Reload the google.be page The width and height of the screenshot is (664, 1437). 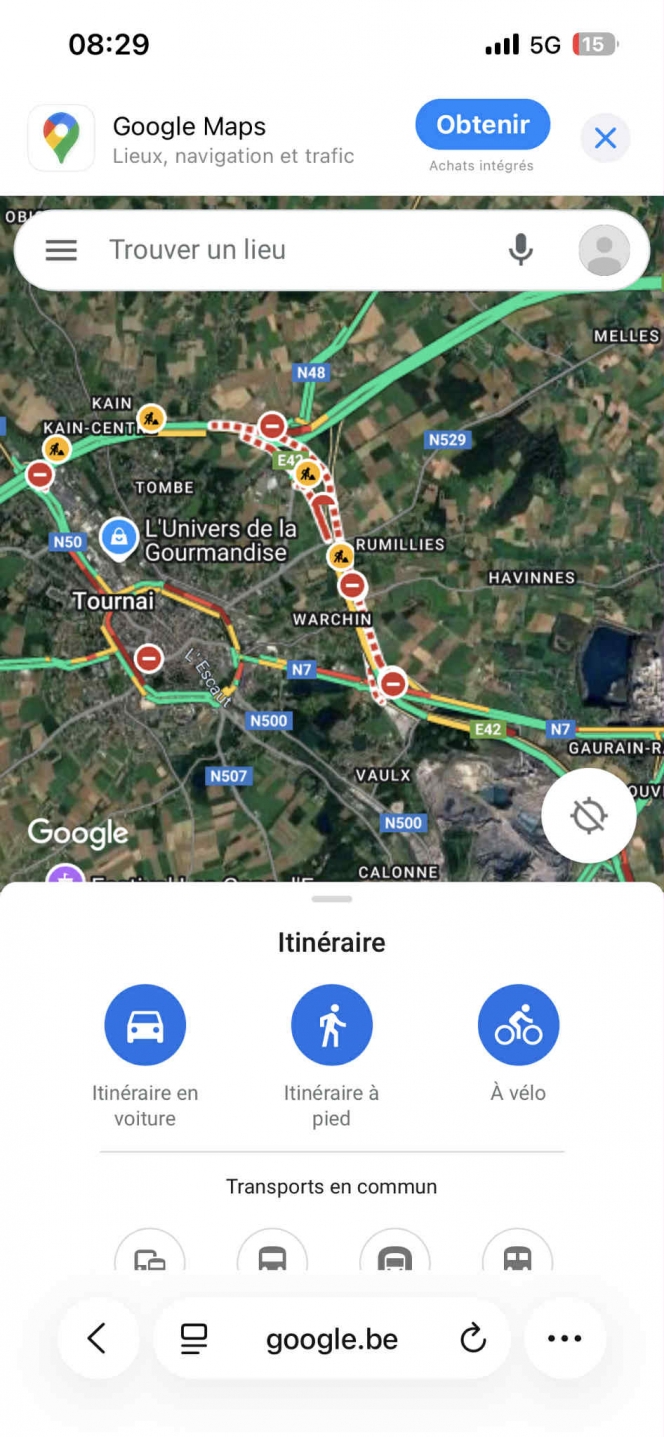472,1338
